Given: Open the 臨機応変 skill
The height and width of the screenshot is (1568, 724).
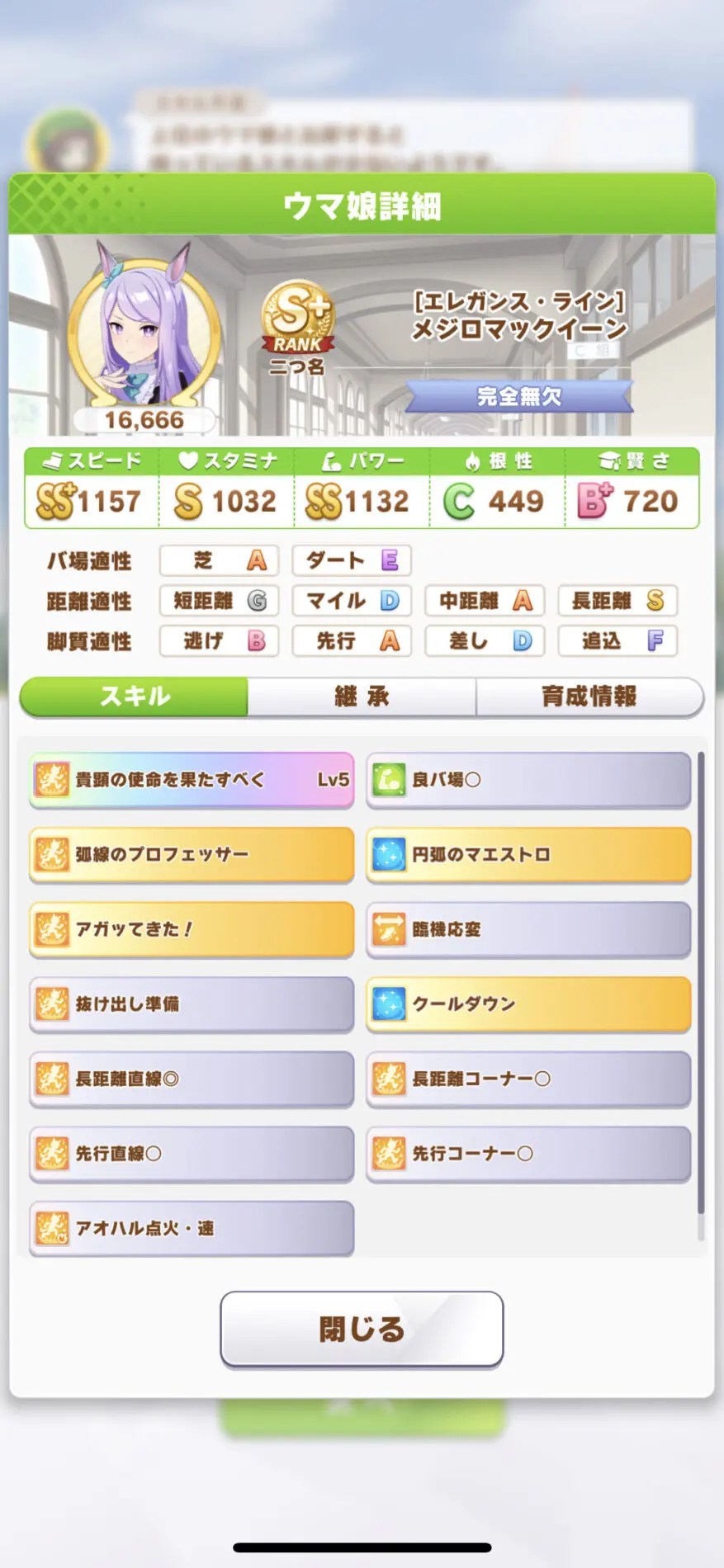Looking at the screenshot, I should click(x=528, y=929).
